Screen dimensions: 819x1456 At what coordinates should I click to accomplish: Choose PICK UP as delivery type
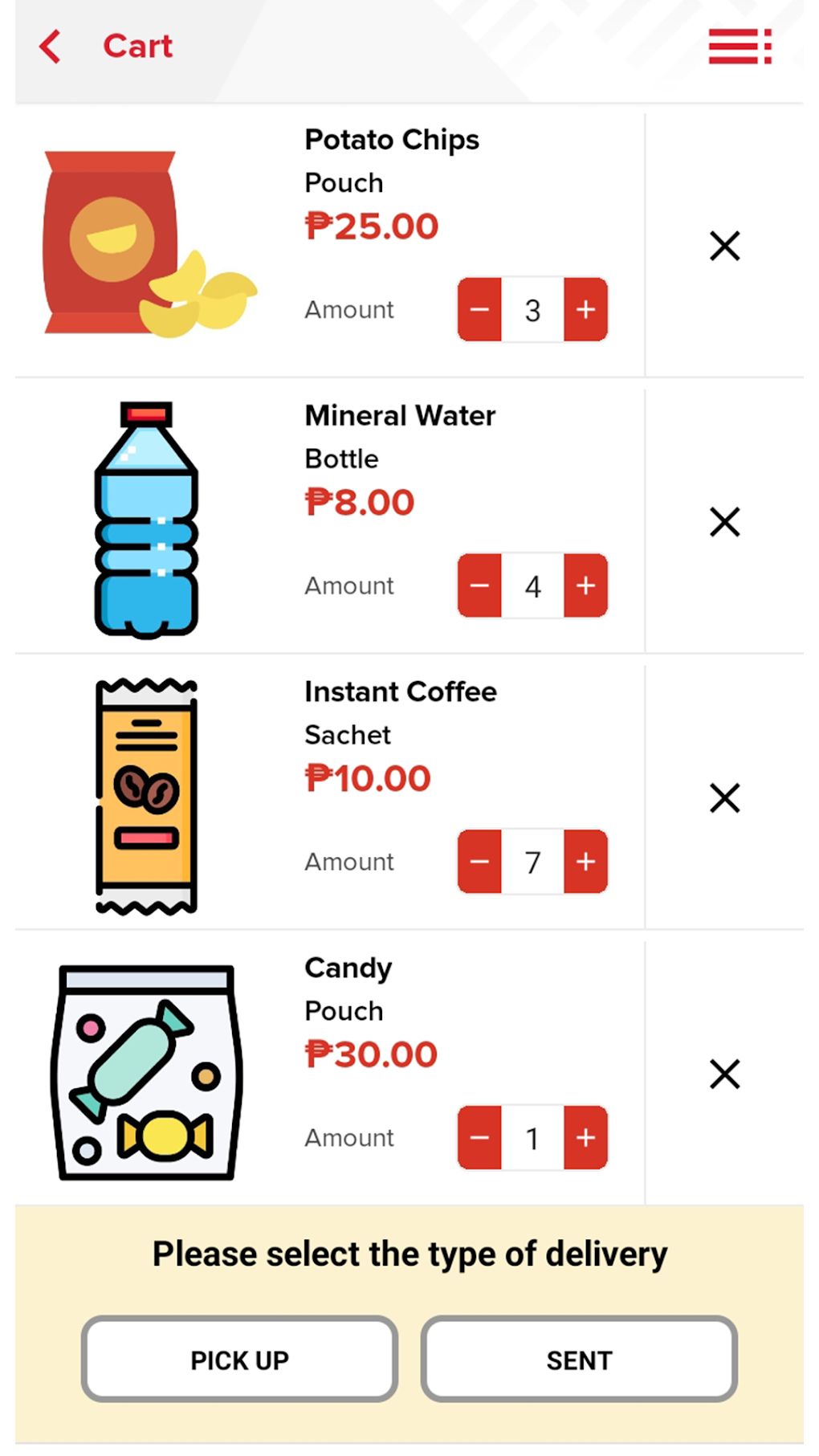click(239, 1360)
